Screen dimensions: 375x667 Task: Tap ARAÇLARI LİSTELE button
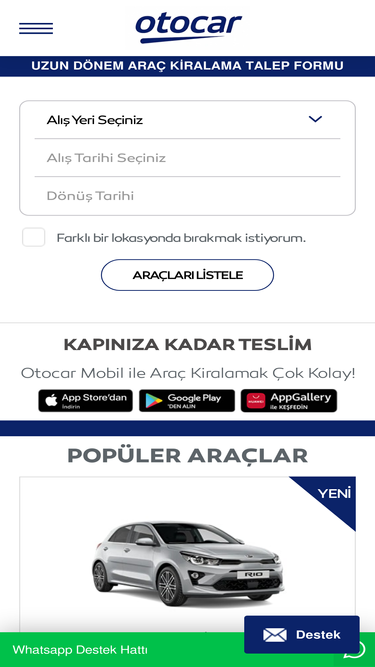coord(188,275)
